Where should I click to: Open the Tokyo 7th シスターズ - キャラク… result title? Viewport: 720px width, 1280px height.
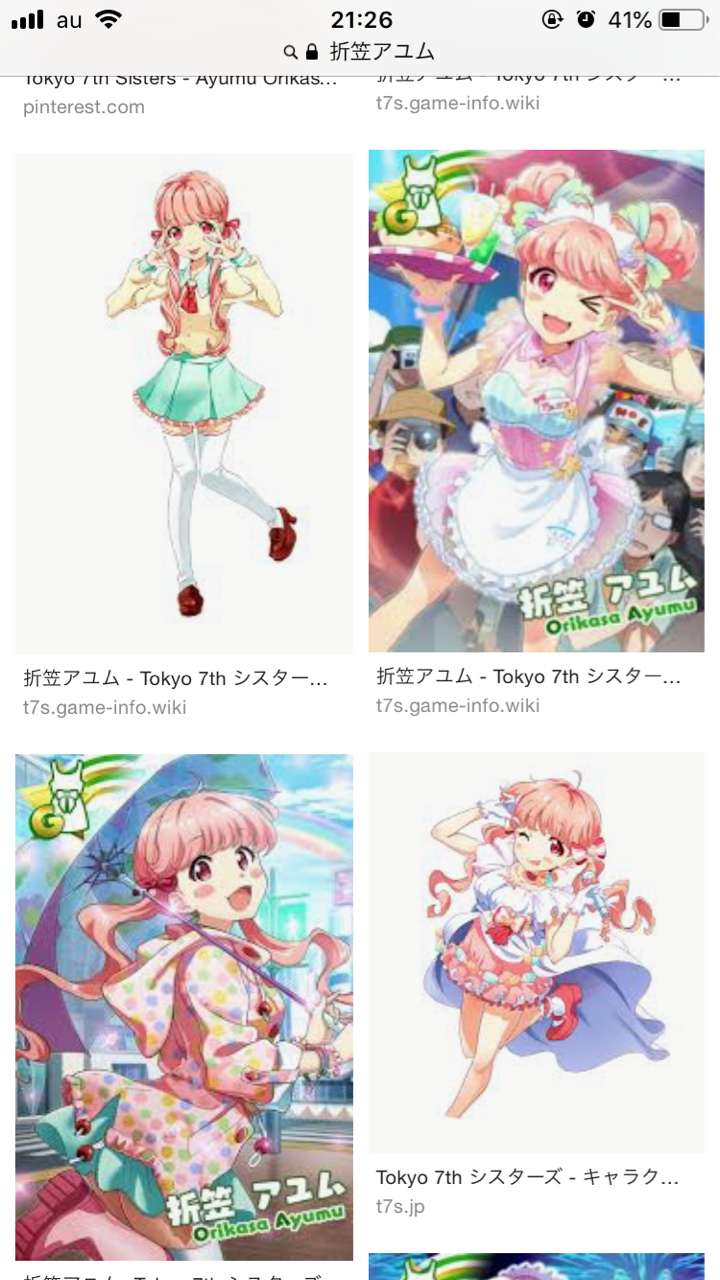click(x=528, y=1177)
